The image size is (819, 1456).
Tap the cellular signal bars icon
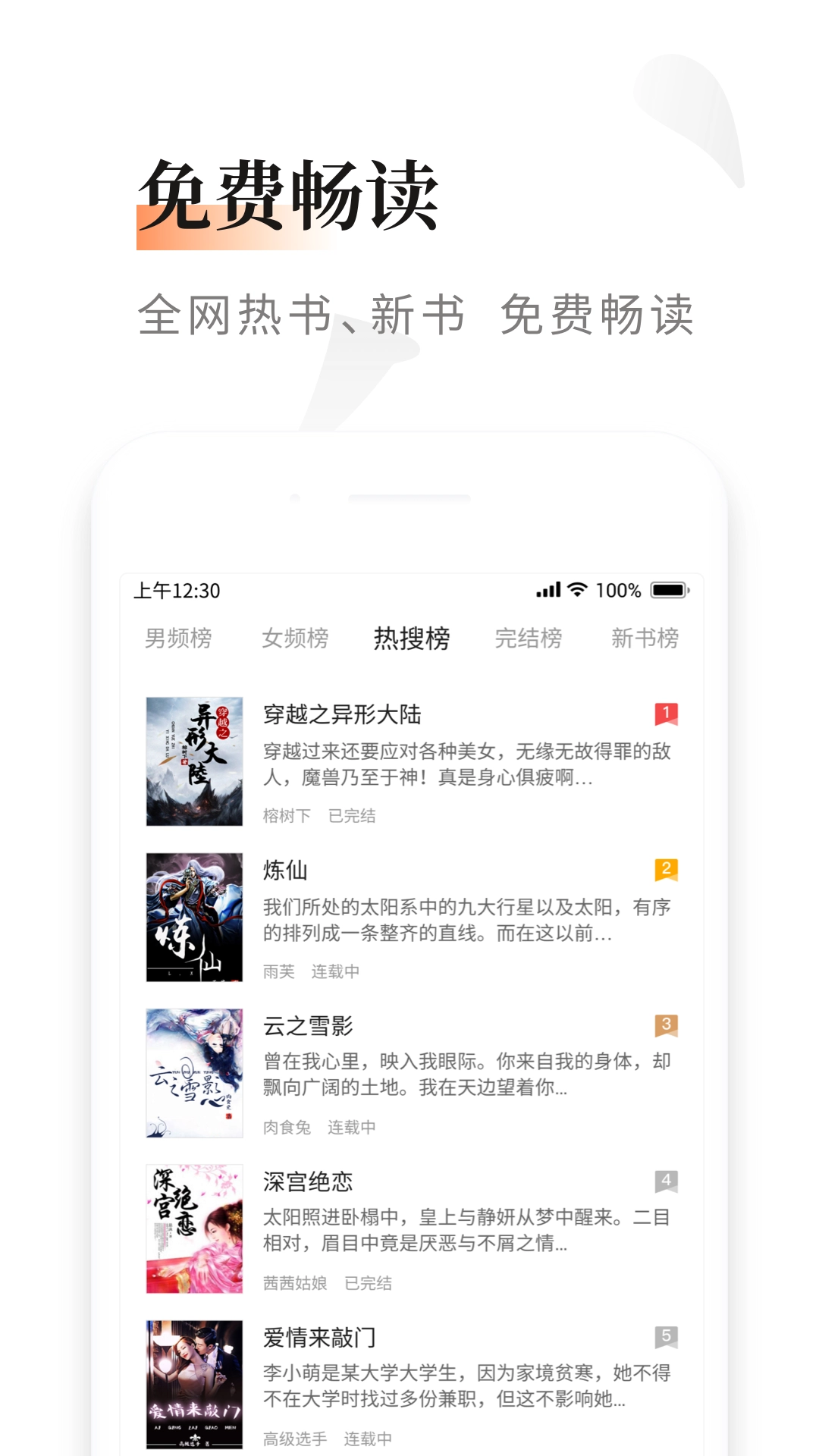click(548, 588)
